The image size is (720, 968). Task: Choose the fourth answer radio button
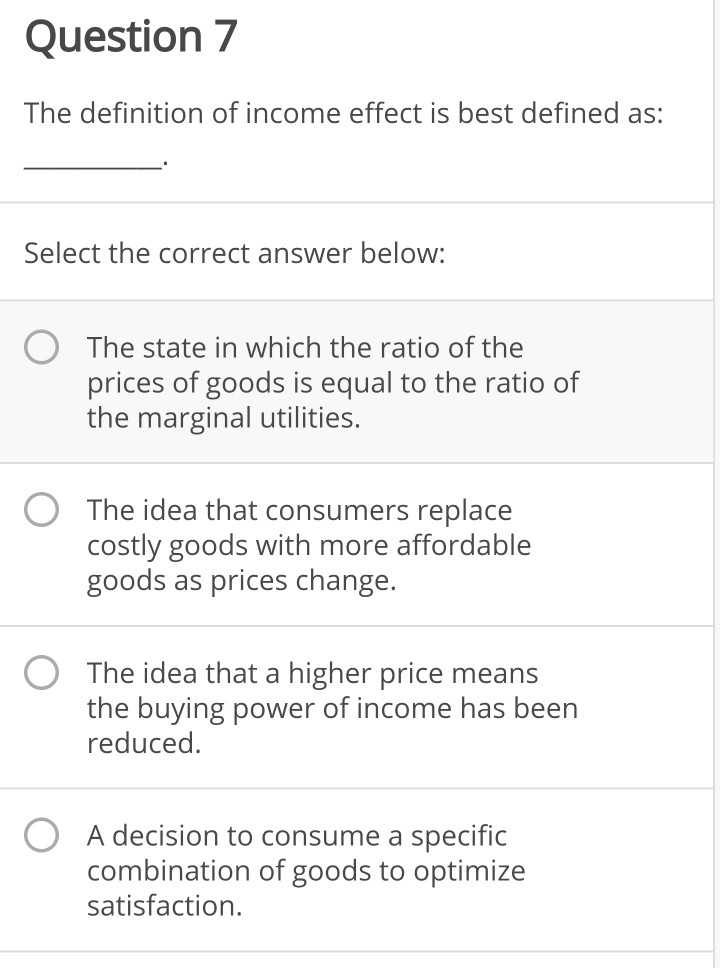(40, 835)
